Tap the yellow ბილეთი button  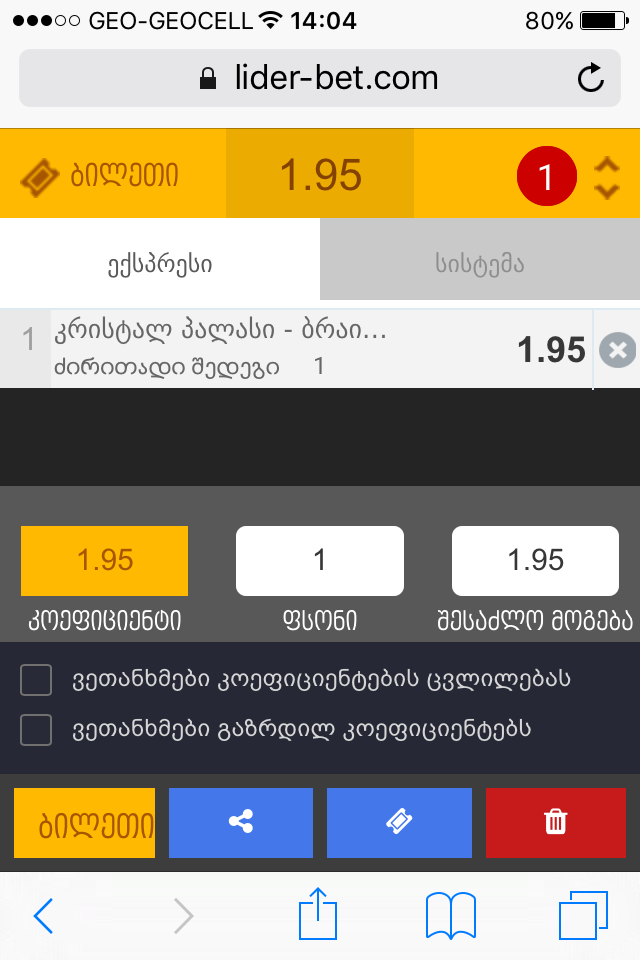coord(85,823)
